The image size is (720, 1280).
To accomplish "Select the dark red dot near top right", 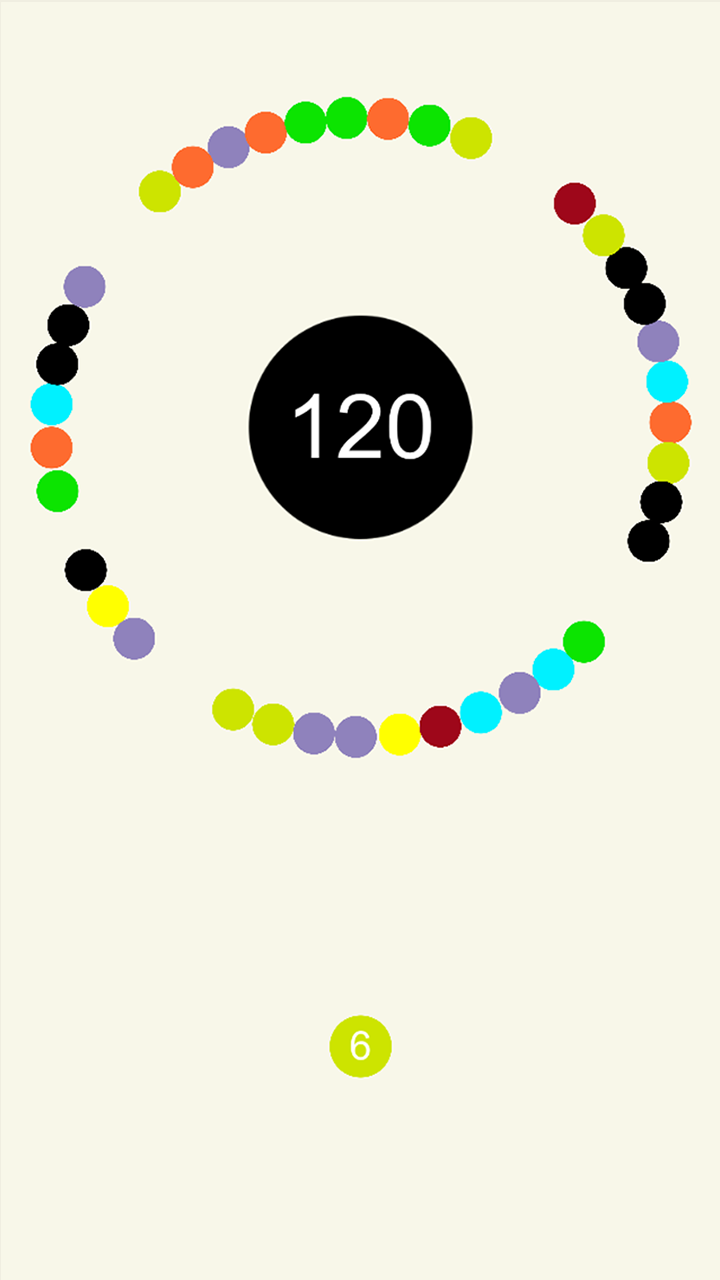I will tap(574, 204).
